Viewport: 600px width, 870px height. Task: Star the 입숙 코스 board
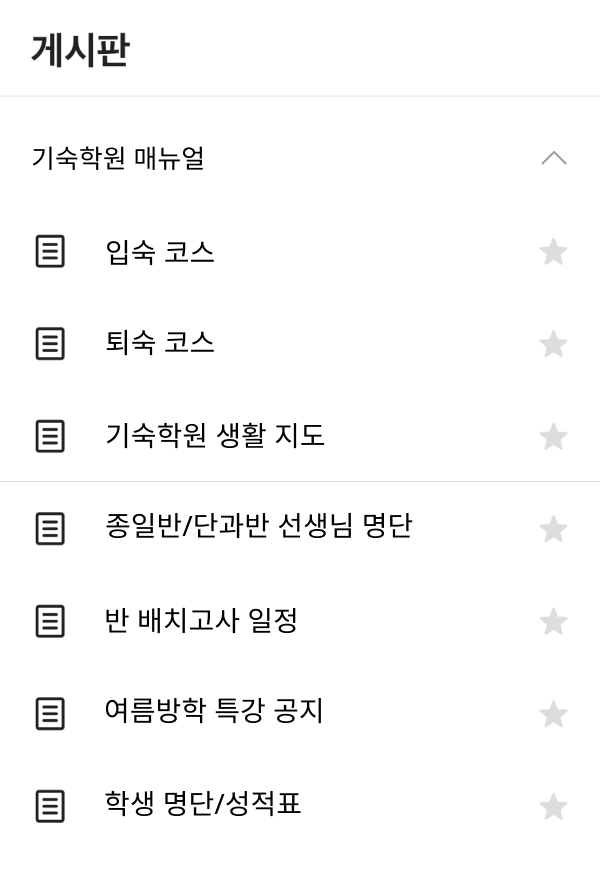[x=553, y=252]
